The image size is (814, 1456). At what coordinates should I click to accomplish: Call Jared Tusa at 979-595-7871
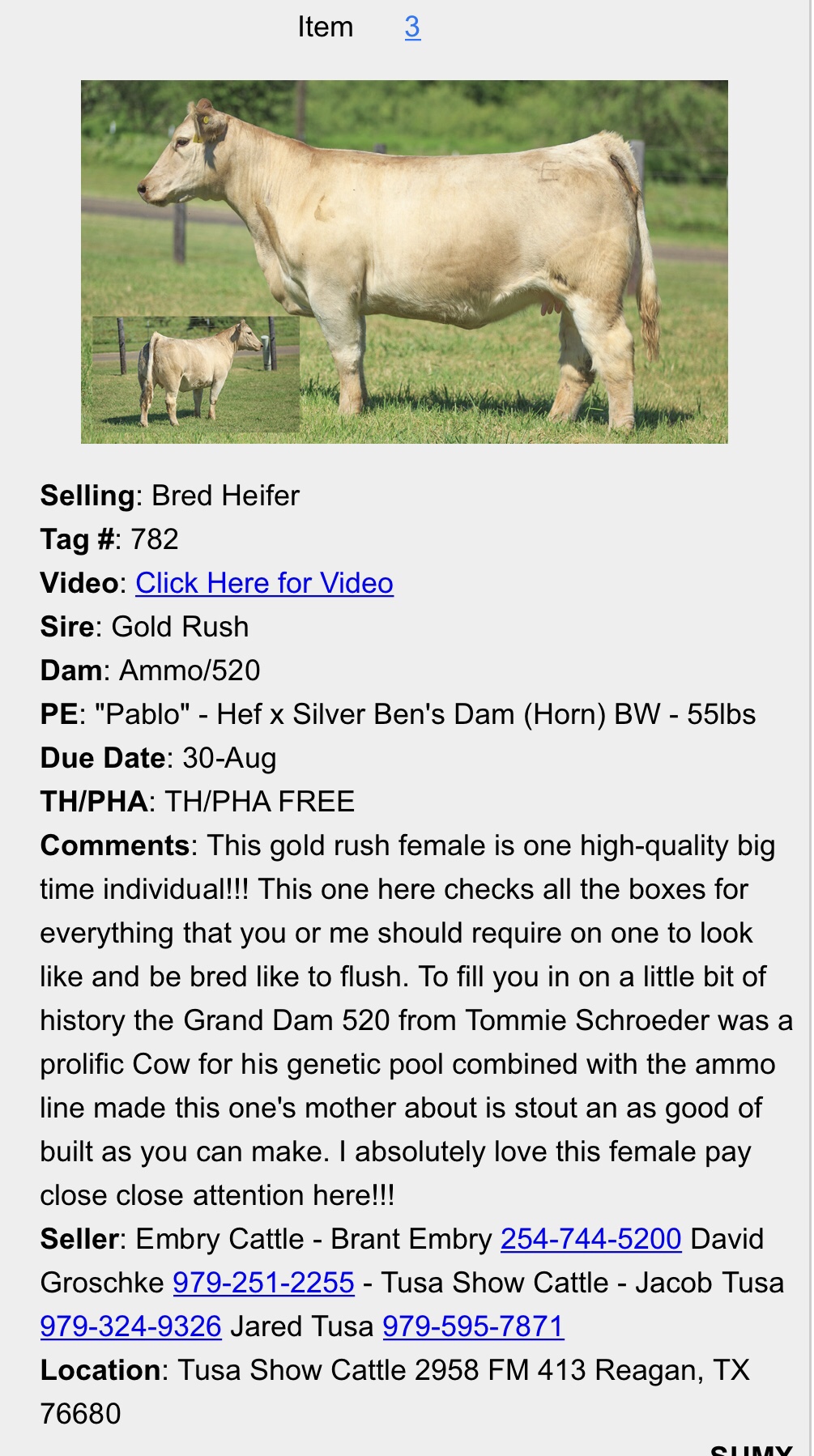[473, 1326]
